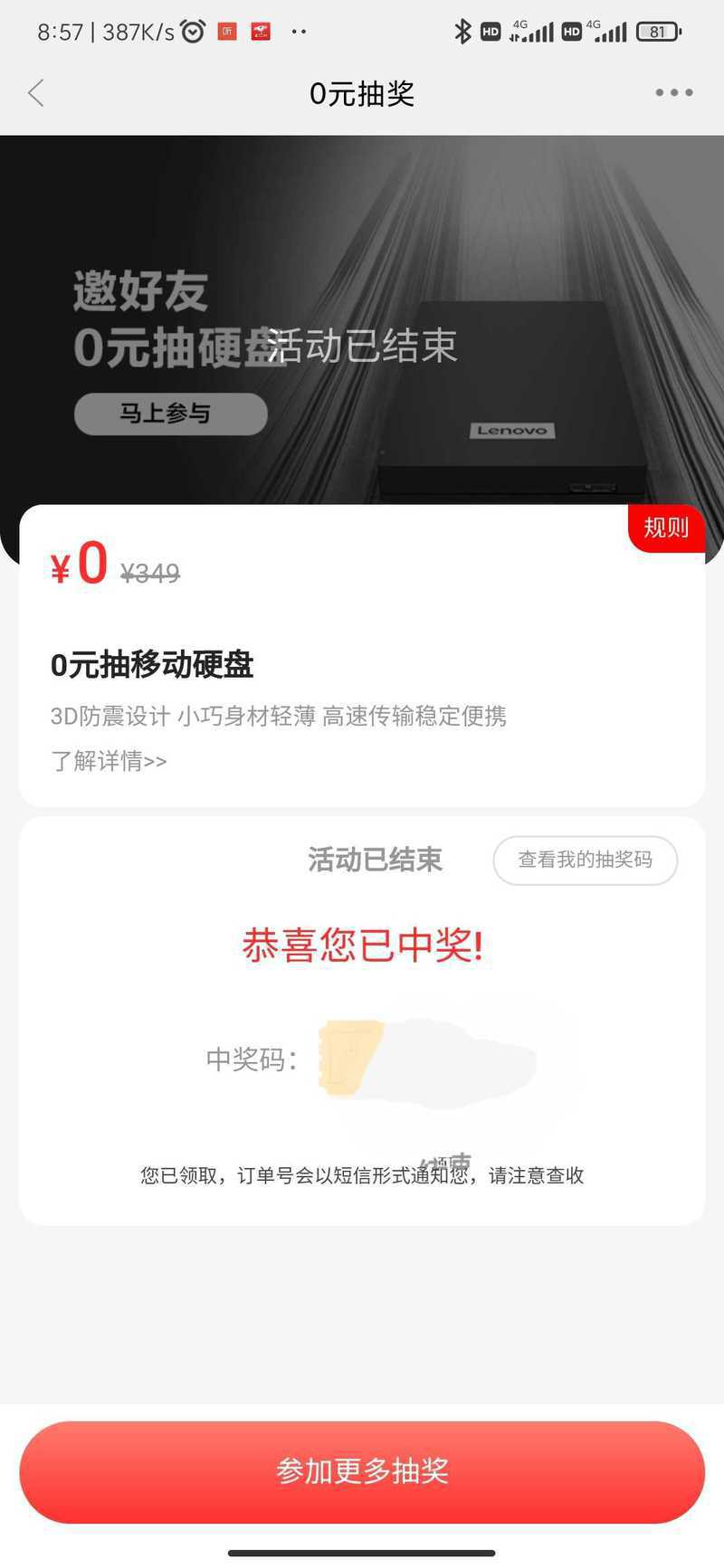This screenshot has height=1568, width=724.
Task: Tap 参加更多抽奖 to join more lotteries
Action: pos(362,1471)
